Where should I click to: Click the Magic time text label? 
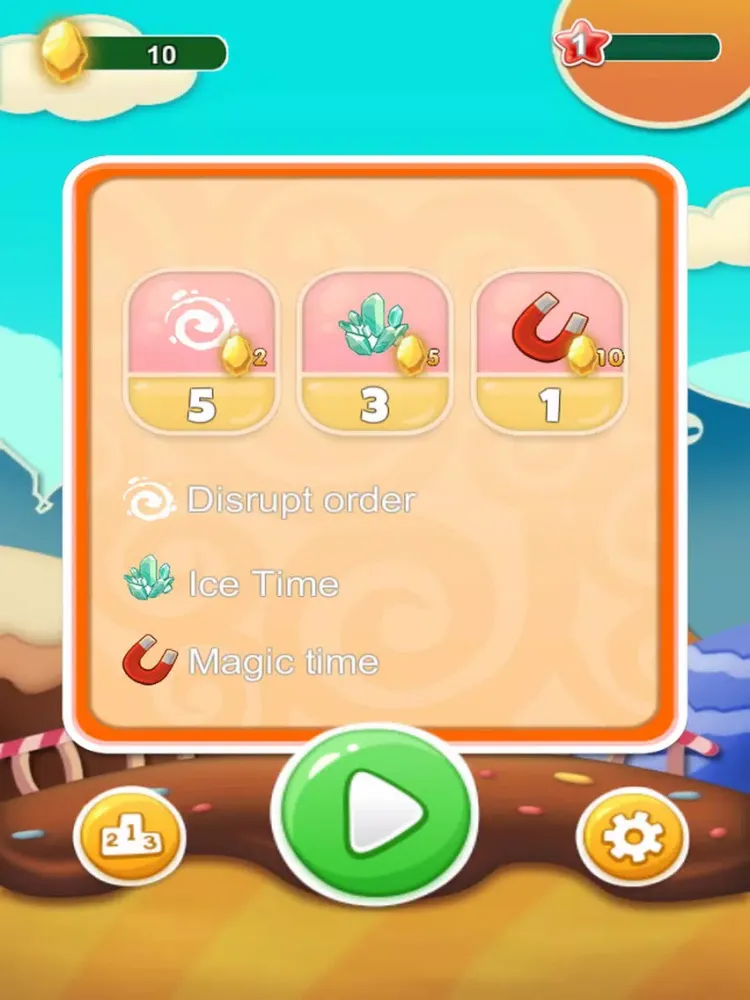coord(284,660)
